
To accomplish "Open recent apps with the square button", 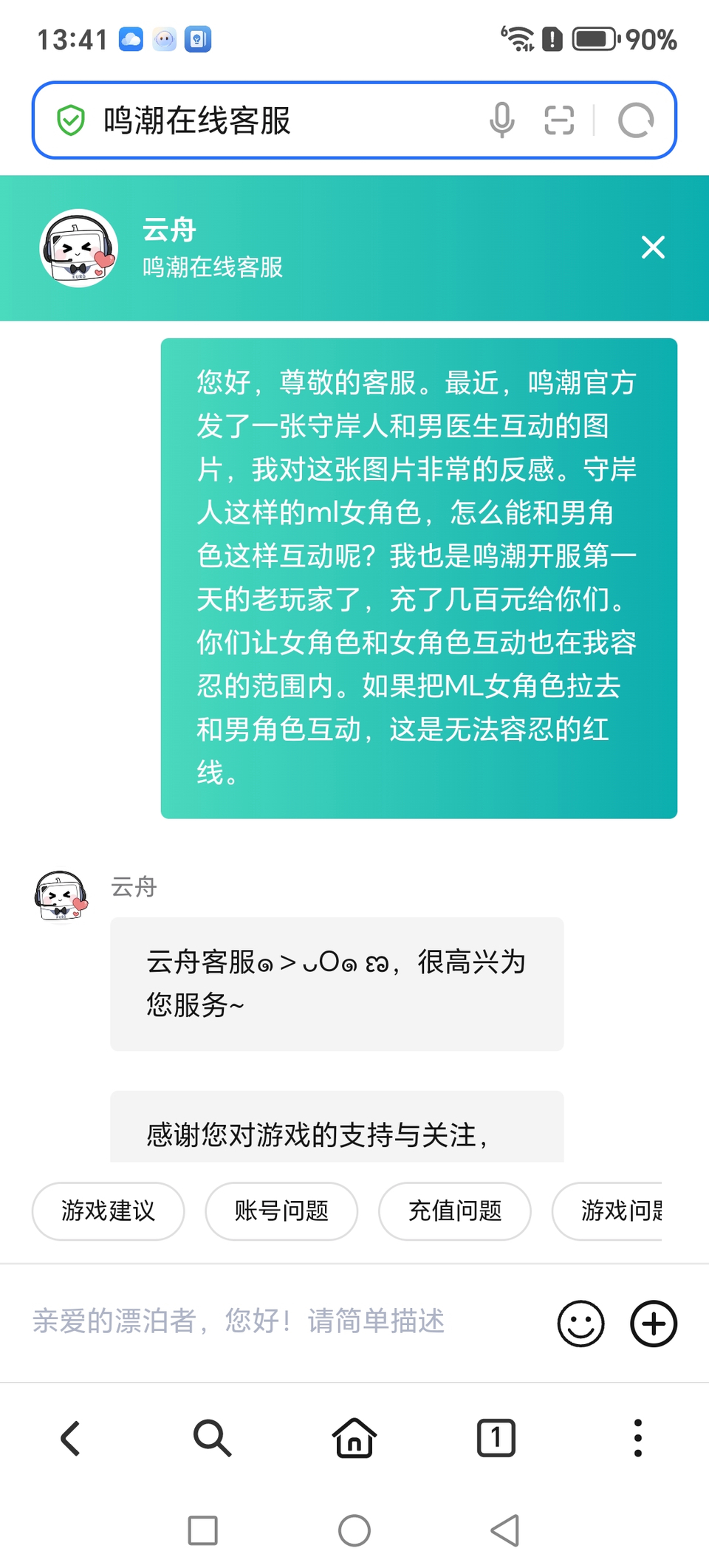I will [x=203, y=1530].
